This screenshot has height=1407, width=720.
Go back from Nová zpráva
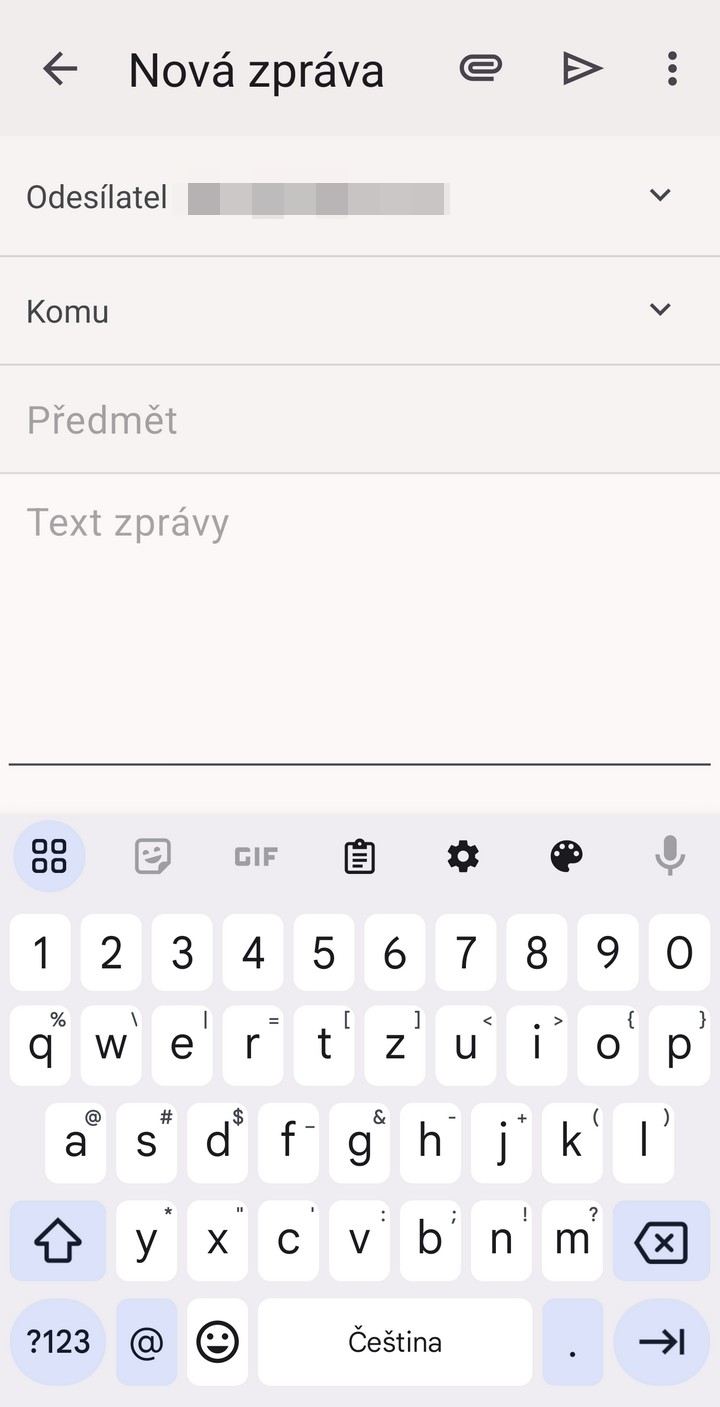[60, 69]
